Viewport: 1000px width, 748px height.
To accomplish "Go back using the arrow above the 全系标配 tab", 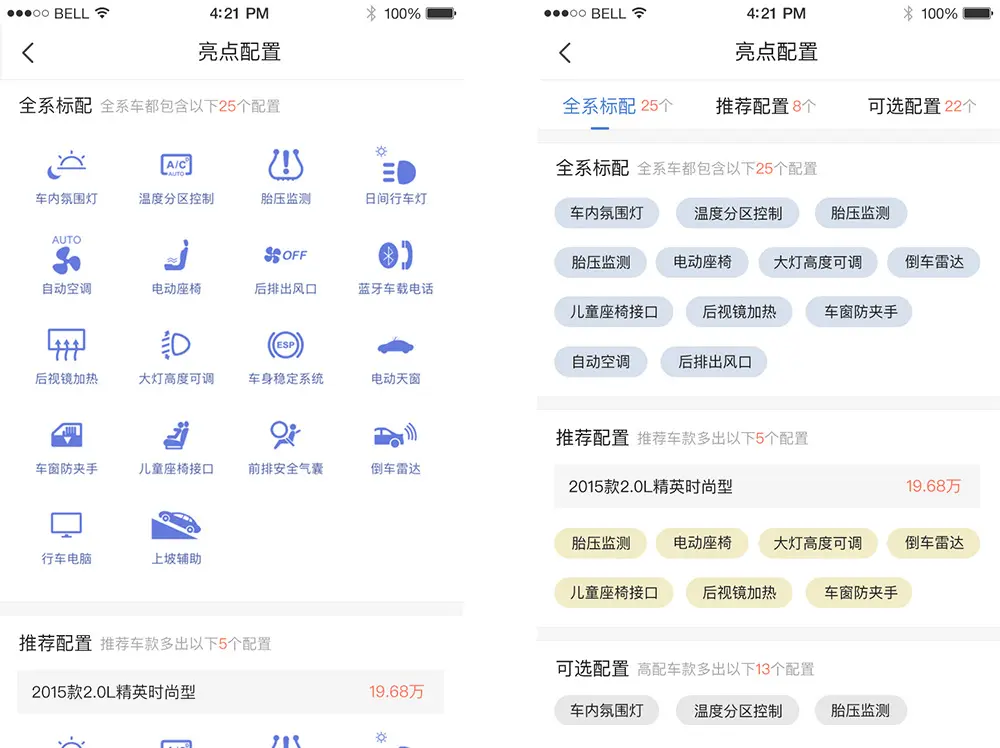I will pyautogui.click(x=565, y=53).
